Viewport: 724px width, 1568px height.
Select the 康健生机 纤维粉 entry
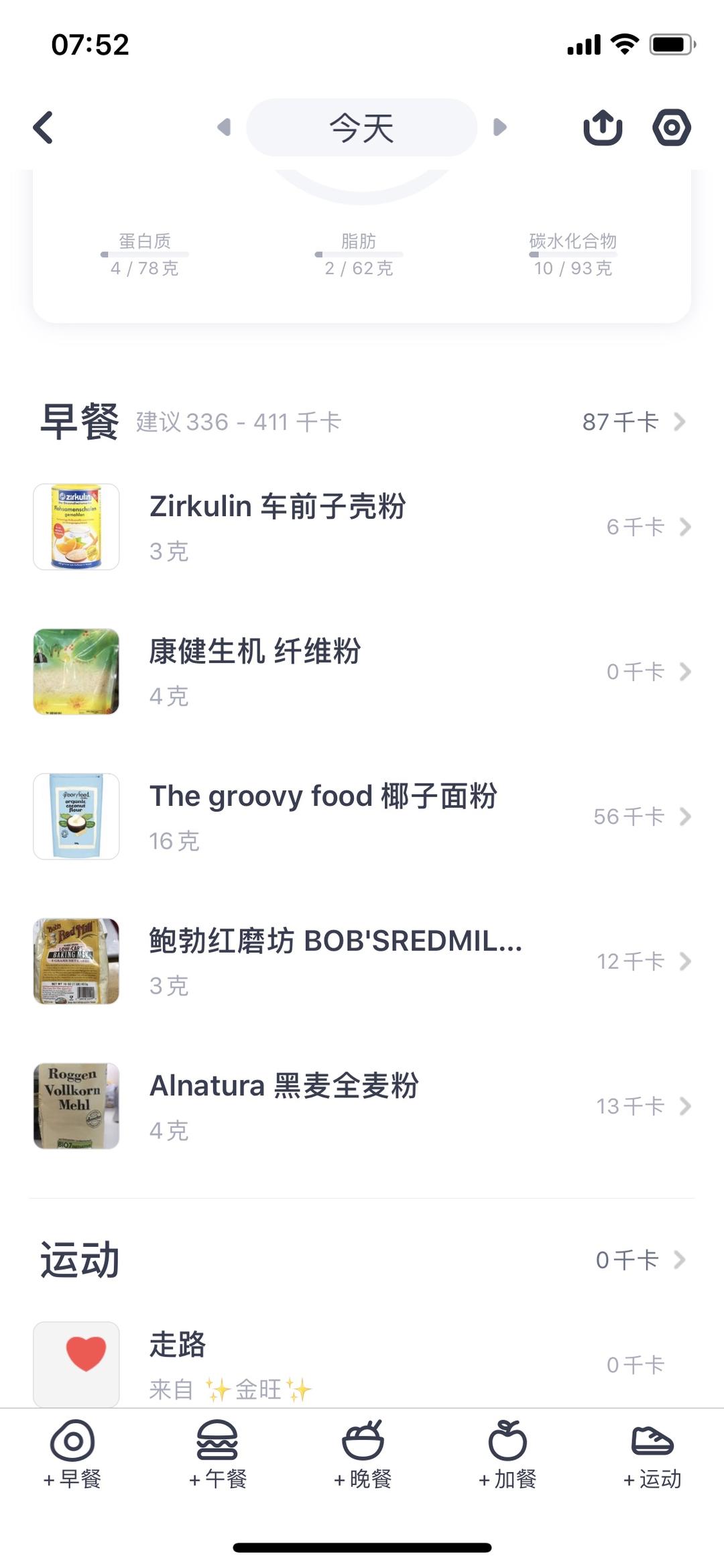362,671
